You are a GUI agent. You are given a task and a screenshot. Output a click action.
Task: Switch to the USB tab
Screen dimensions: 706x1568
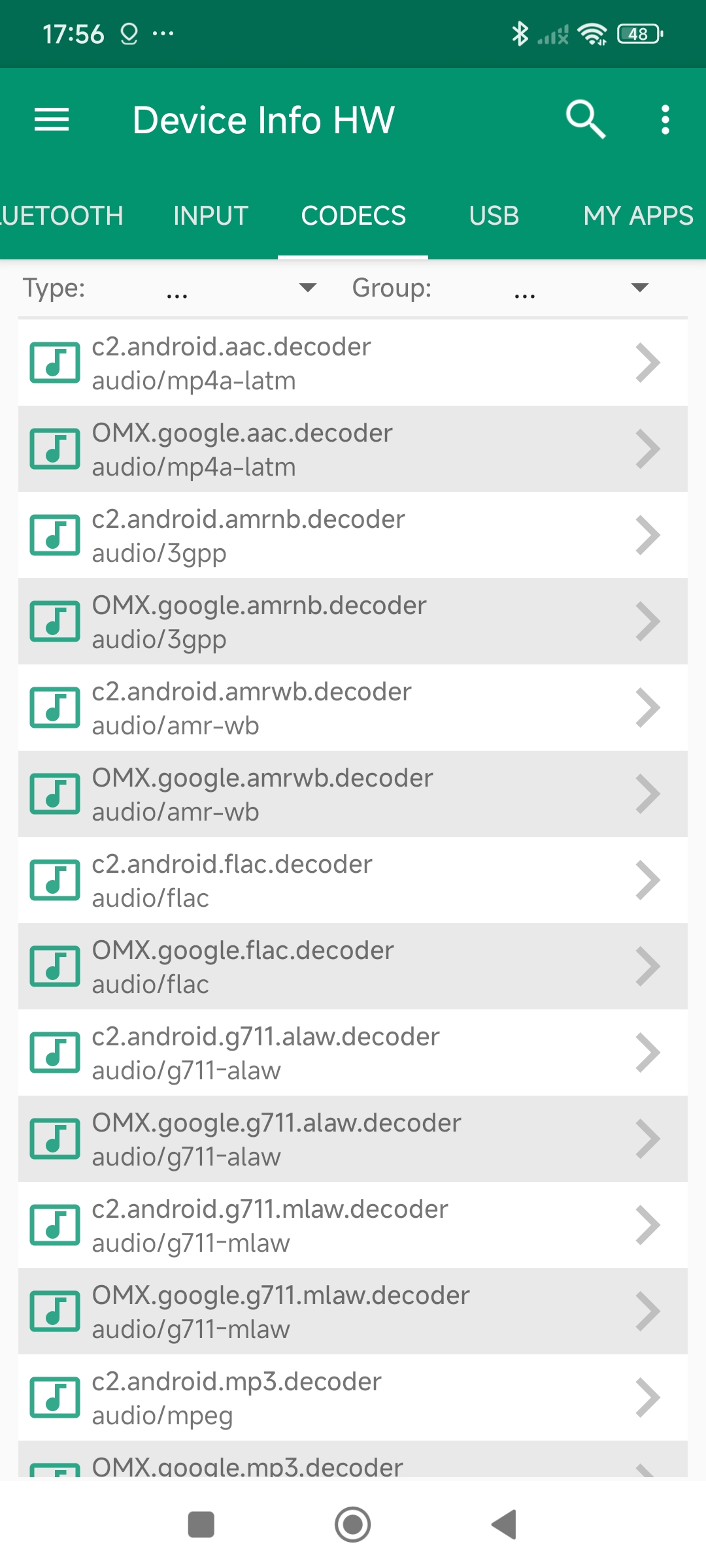[x=494, y=216]
